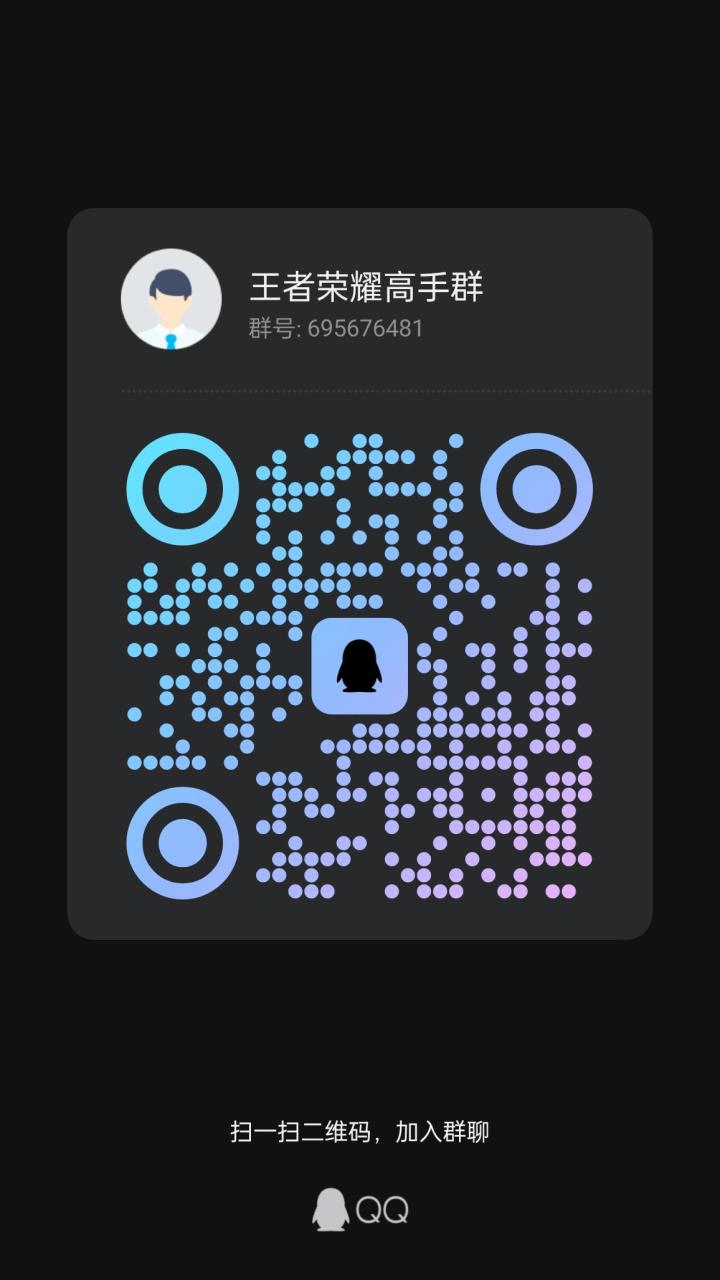Tap the rounded square around the penguin logo
Image resolution: width=720 pixels, height=1280 pixels.
click(325, 630)
